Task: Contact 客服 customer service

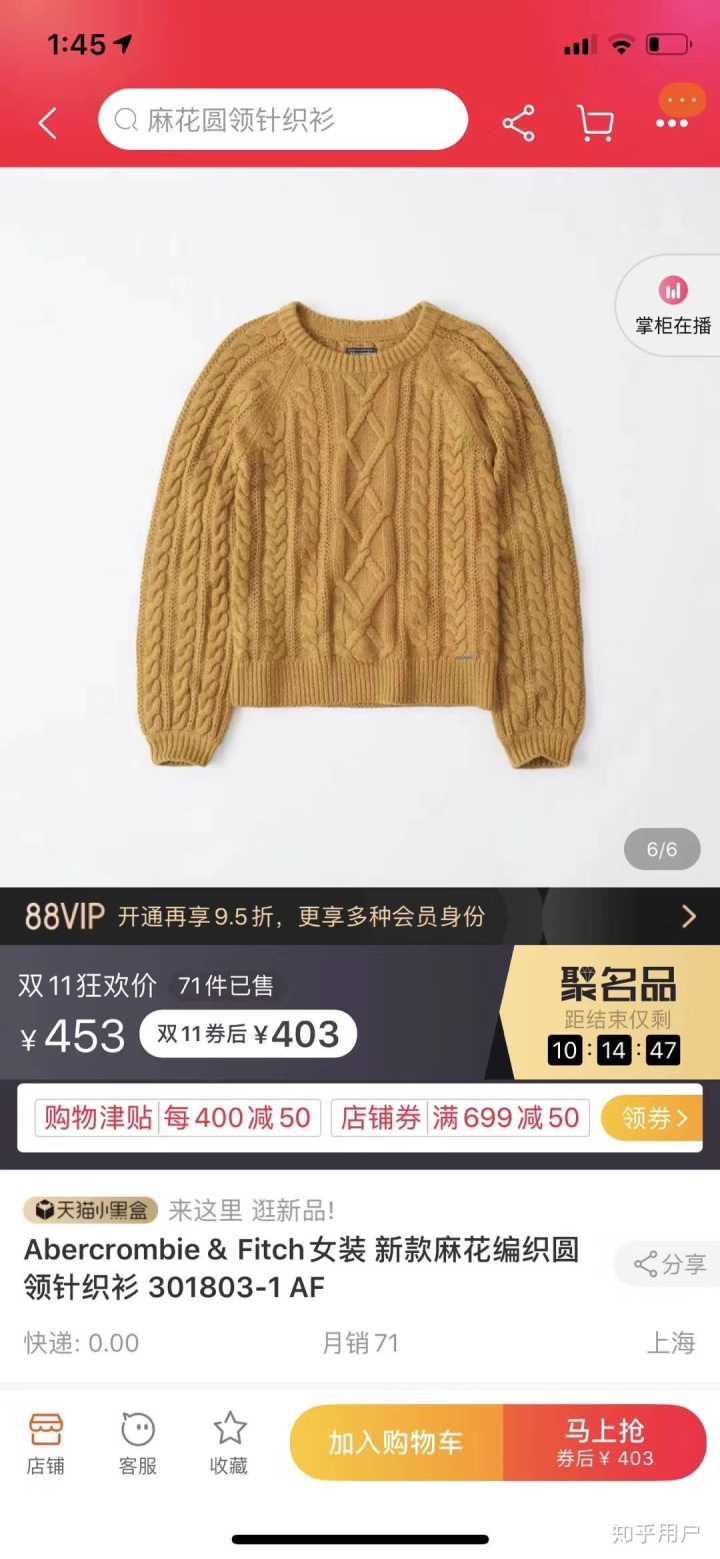Action: (x=138, y=1444)
